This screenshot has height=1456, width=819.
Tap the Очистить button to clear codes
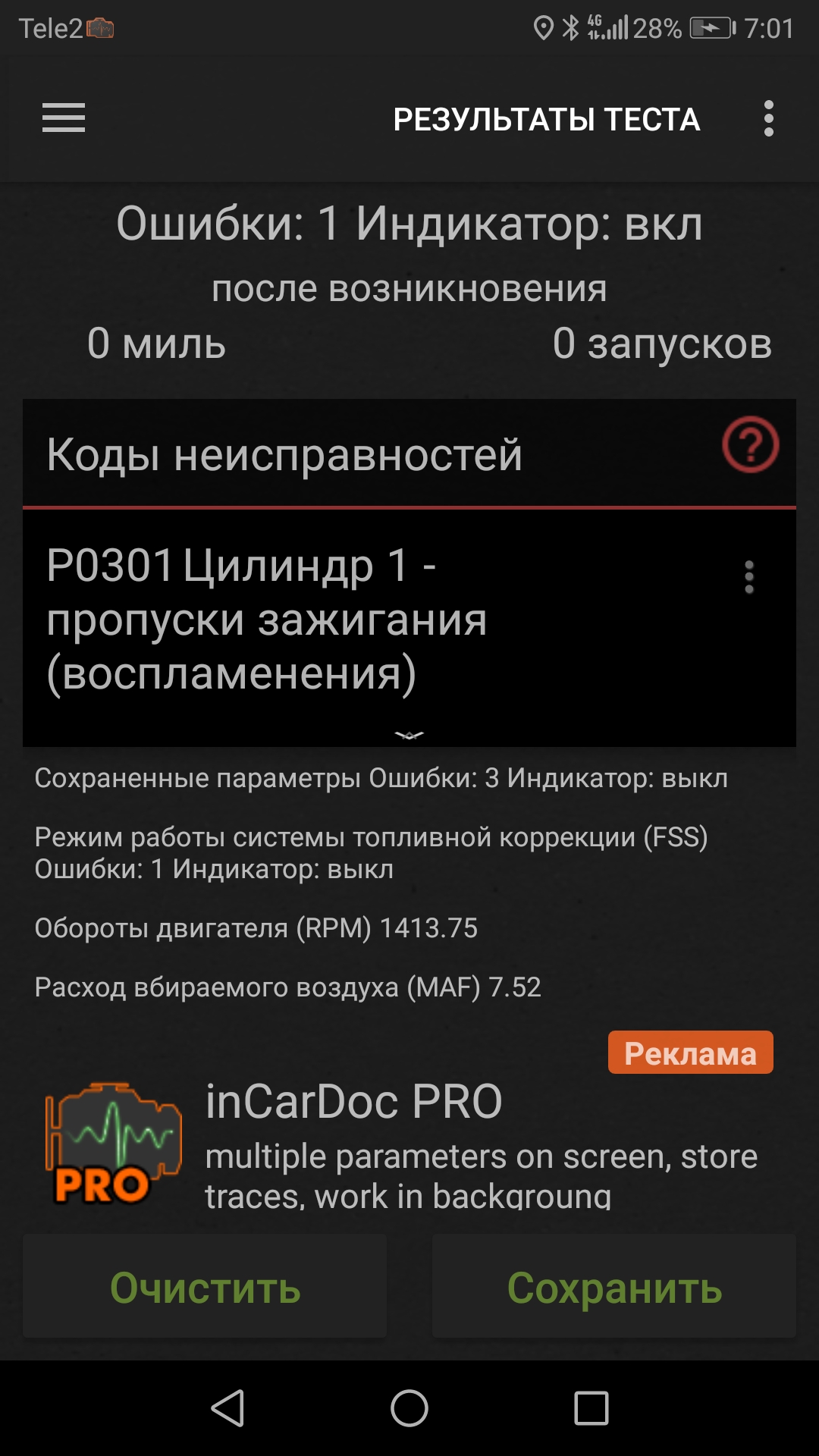pos(205,1287)
